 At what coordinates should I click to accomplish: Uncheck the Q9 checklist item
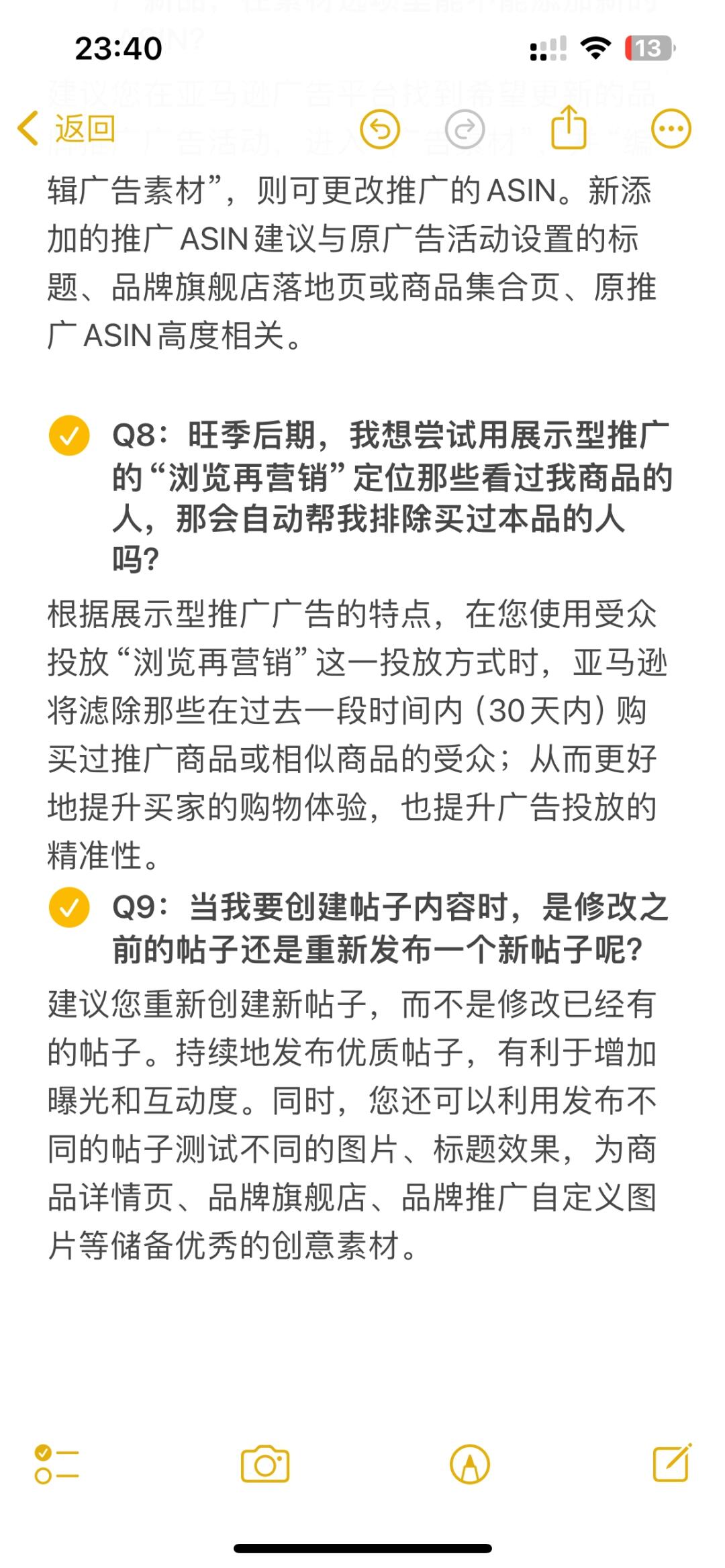[69, 908]
